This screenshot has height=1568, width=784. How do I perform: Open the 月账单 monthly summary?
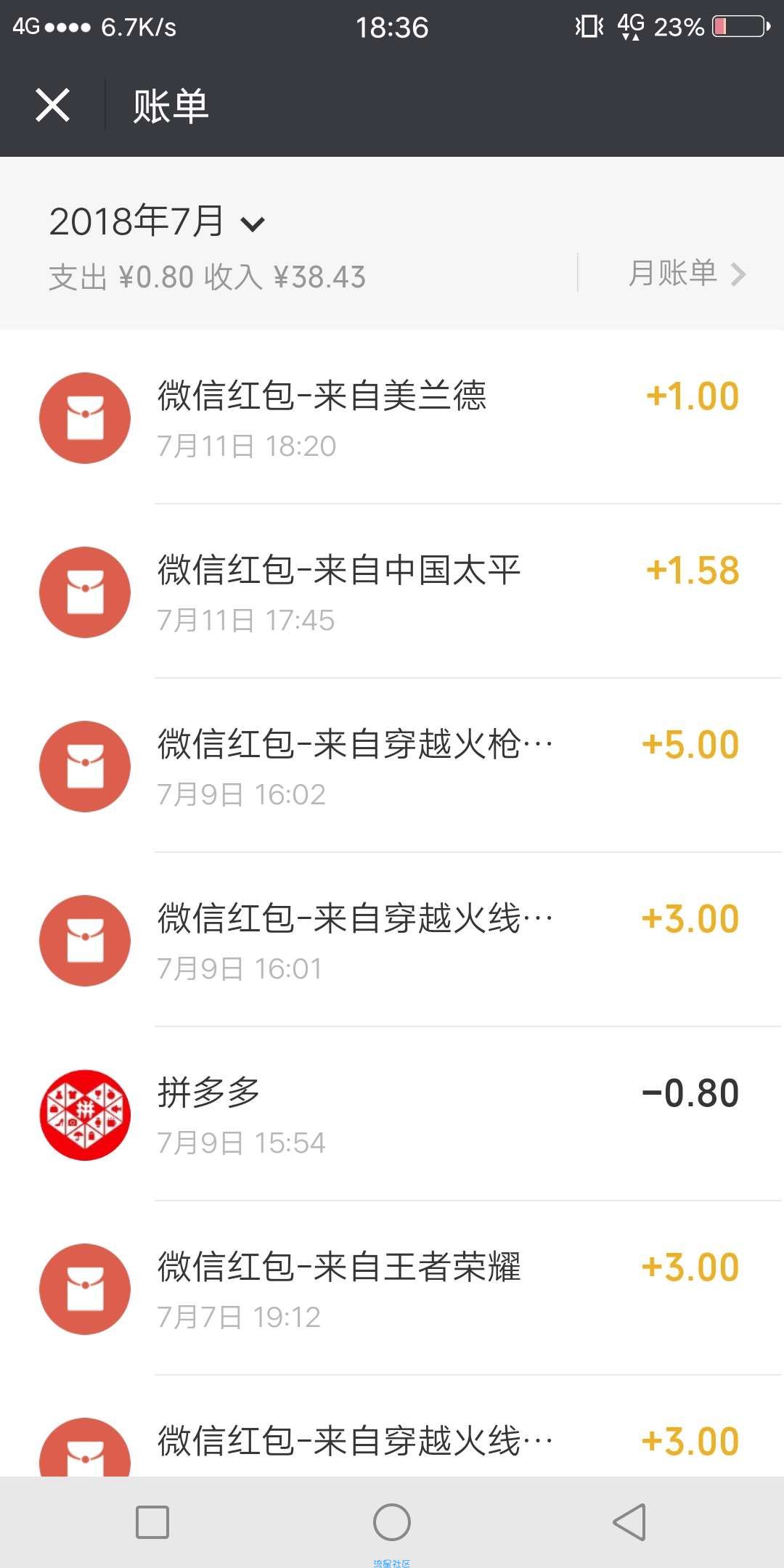click(687, 274)
